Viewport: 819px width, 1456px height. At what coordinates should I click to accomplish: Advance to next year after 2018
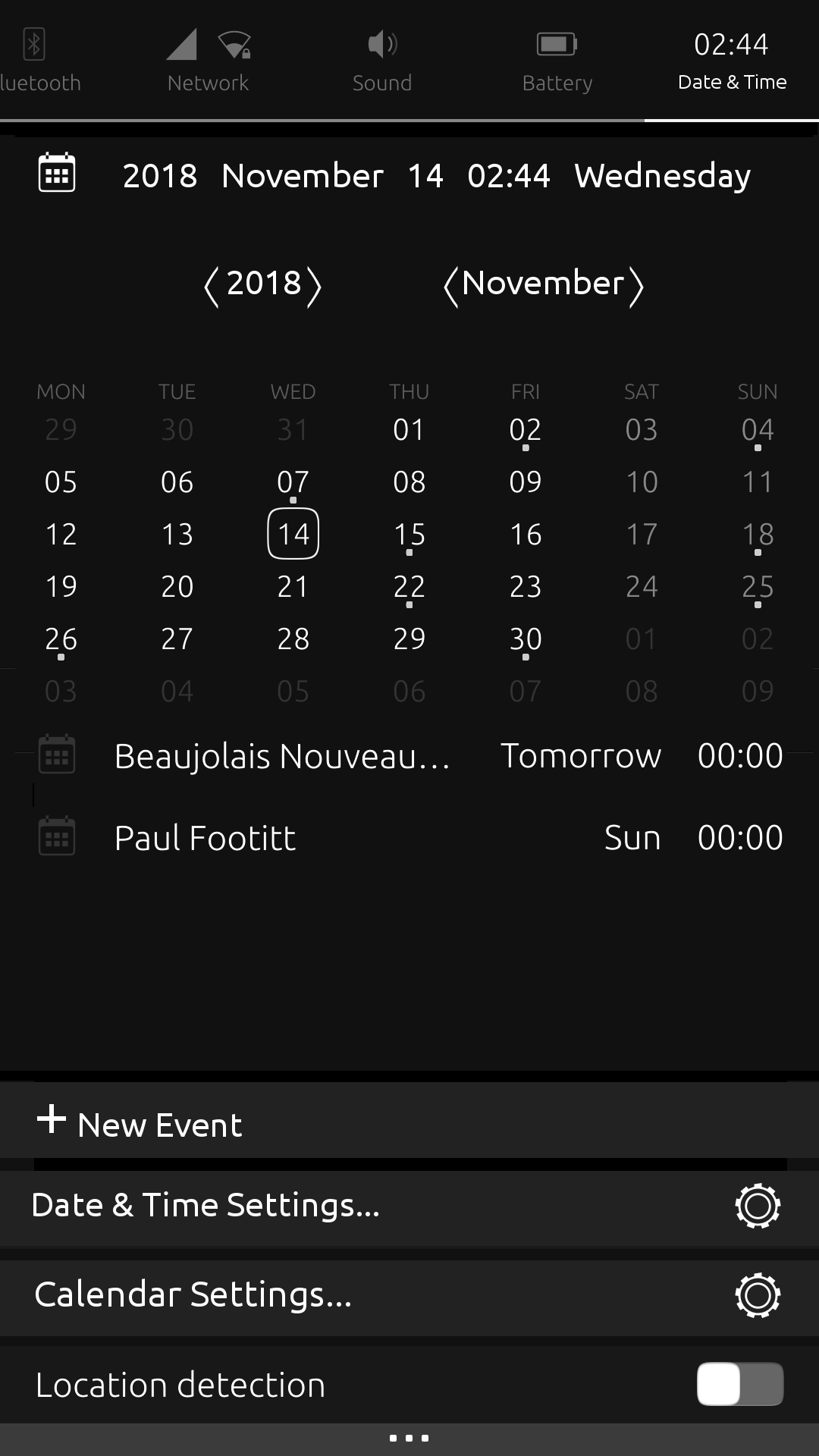coord(314,286)
